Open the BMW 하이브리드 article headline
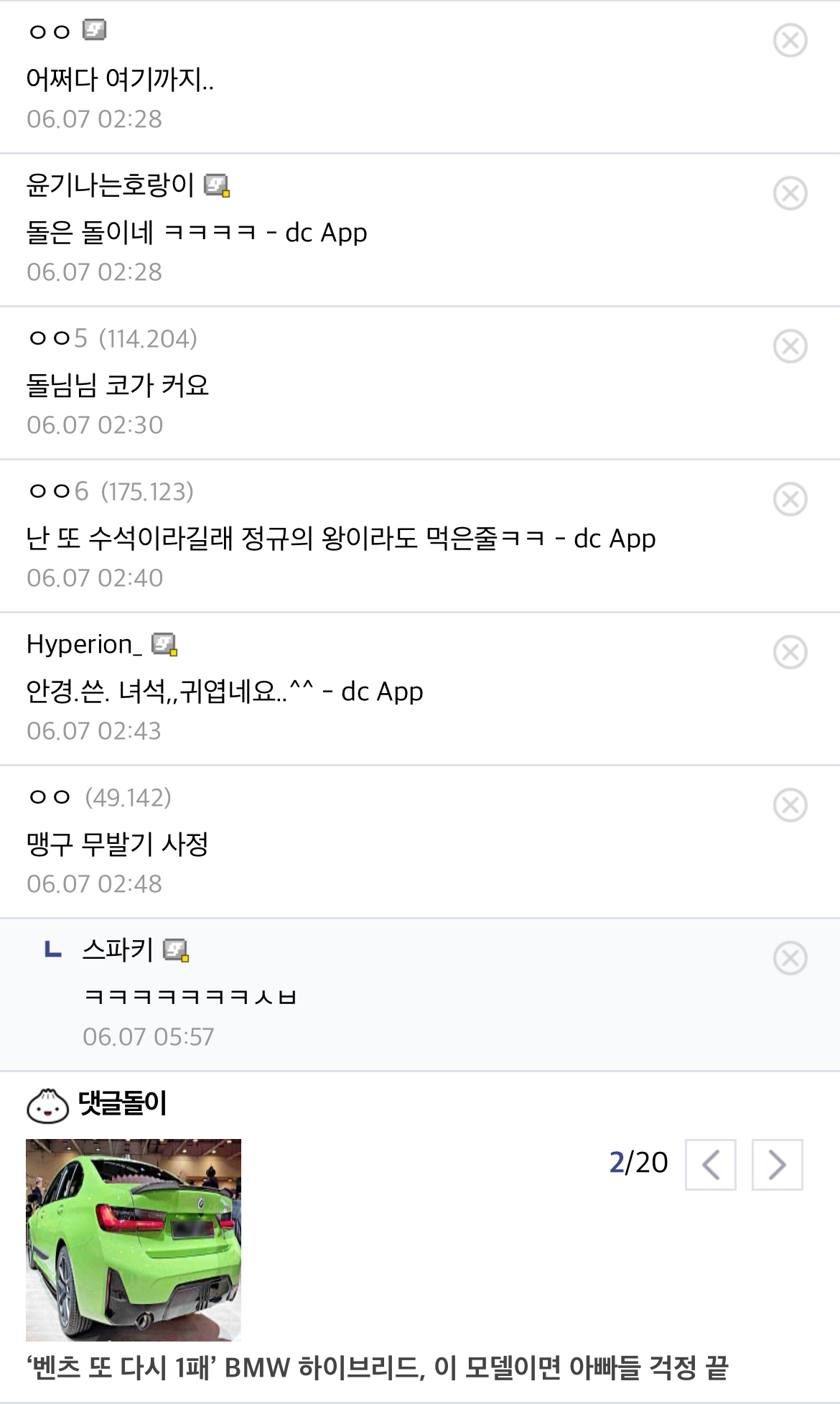This screenshot has height=1404, width=840. (378, 1367)
